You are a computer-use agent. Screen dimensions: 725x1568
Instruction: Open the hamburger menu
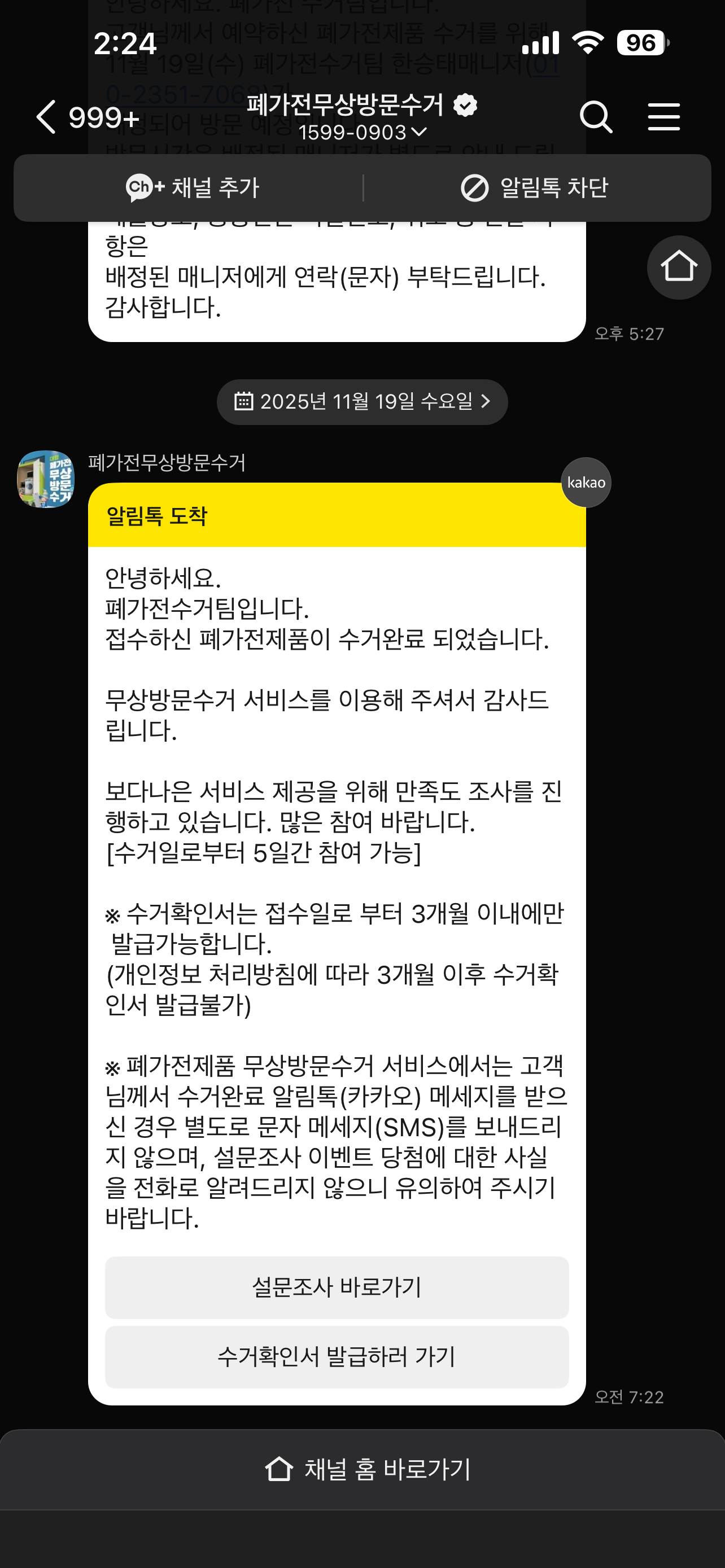point(663,117)
